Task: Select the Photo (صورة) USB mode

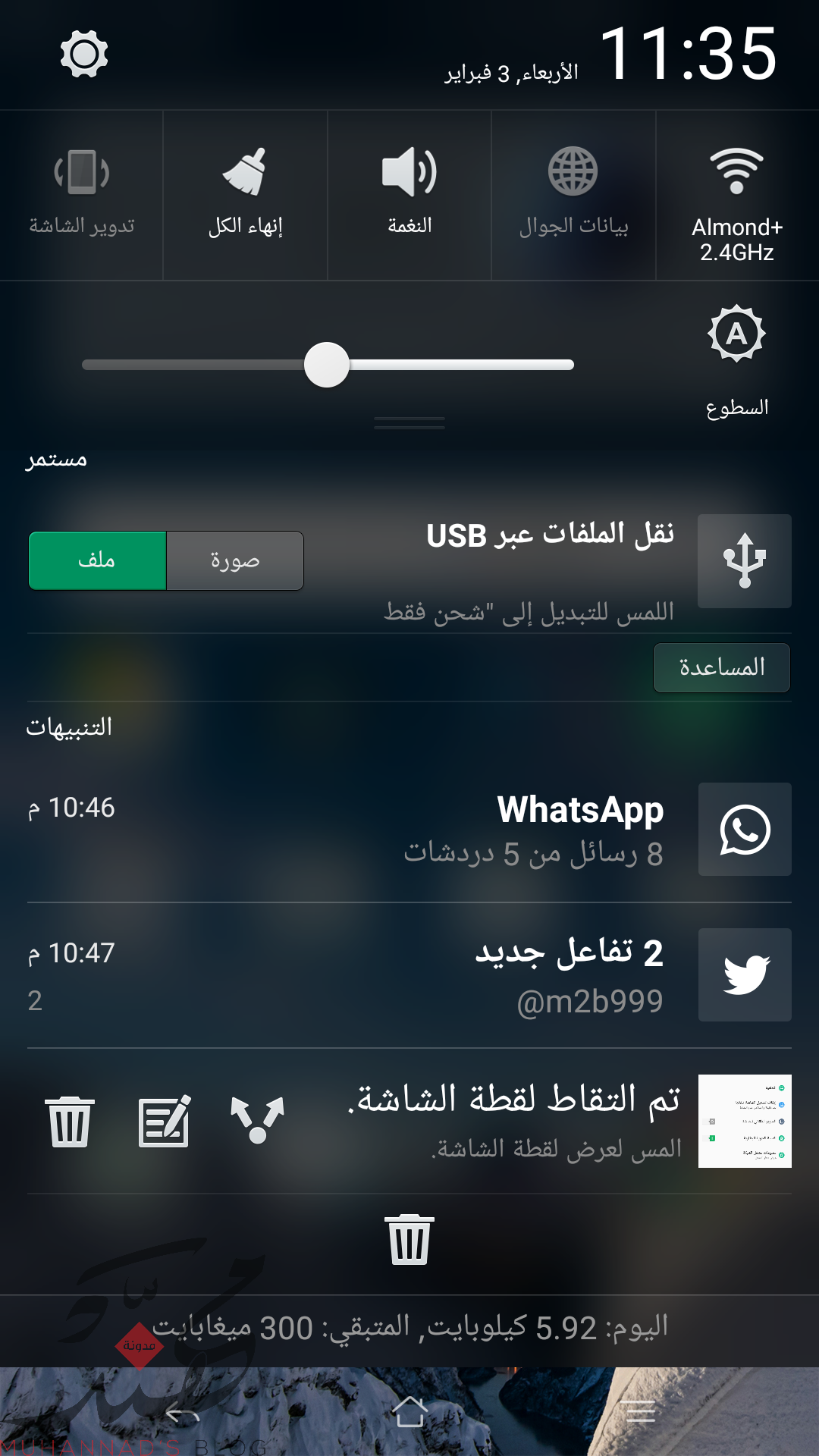Action: coord(235,560)
